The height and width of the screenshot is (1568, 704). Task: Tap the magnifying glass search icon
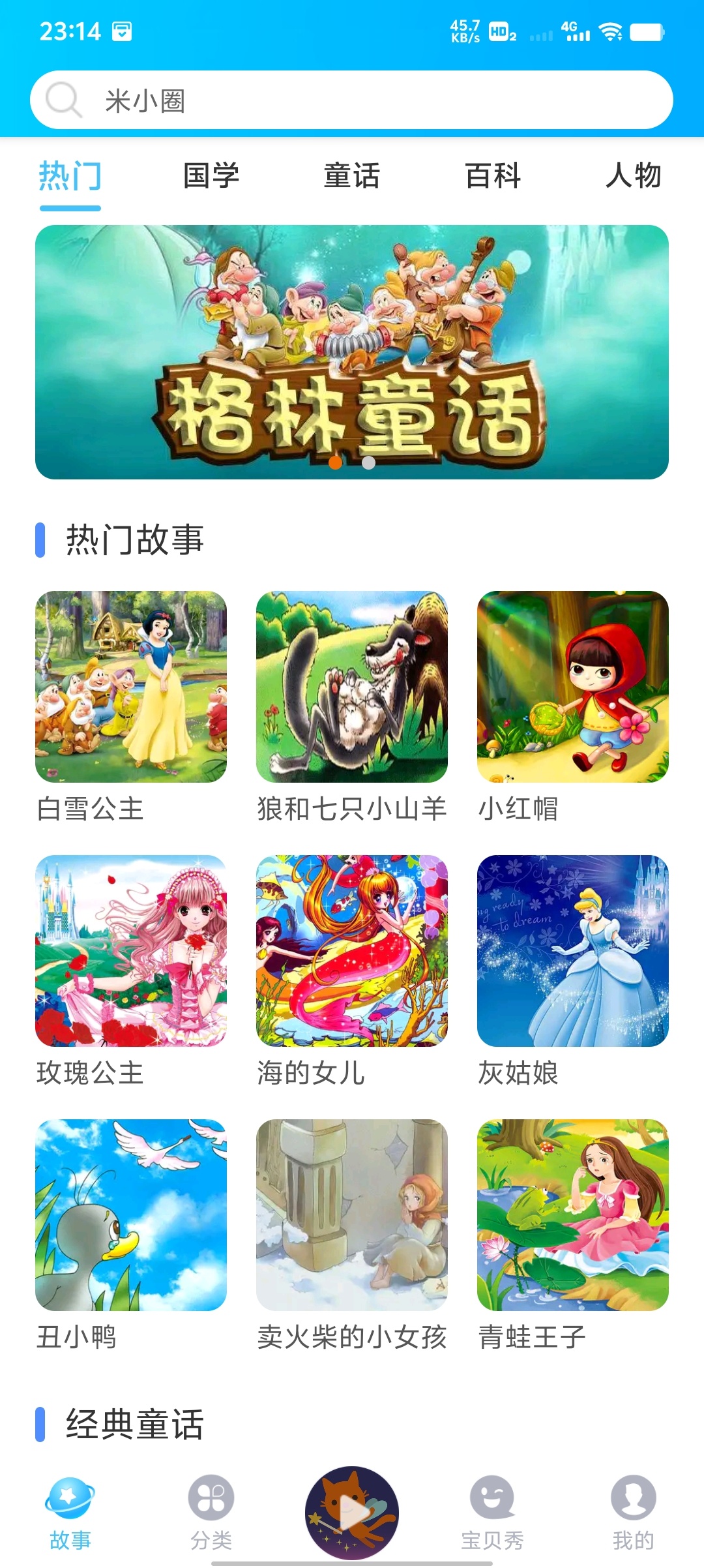63,99
